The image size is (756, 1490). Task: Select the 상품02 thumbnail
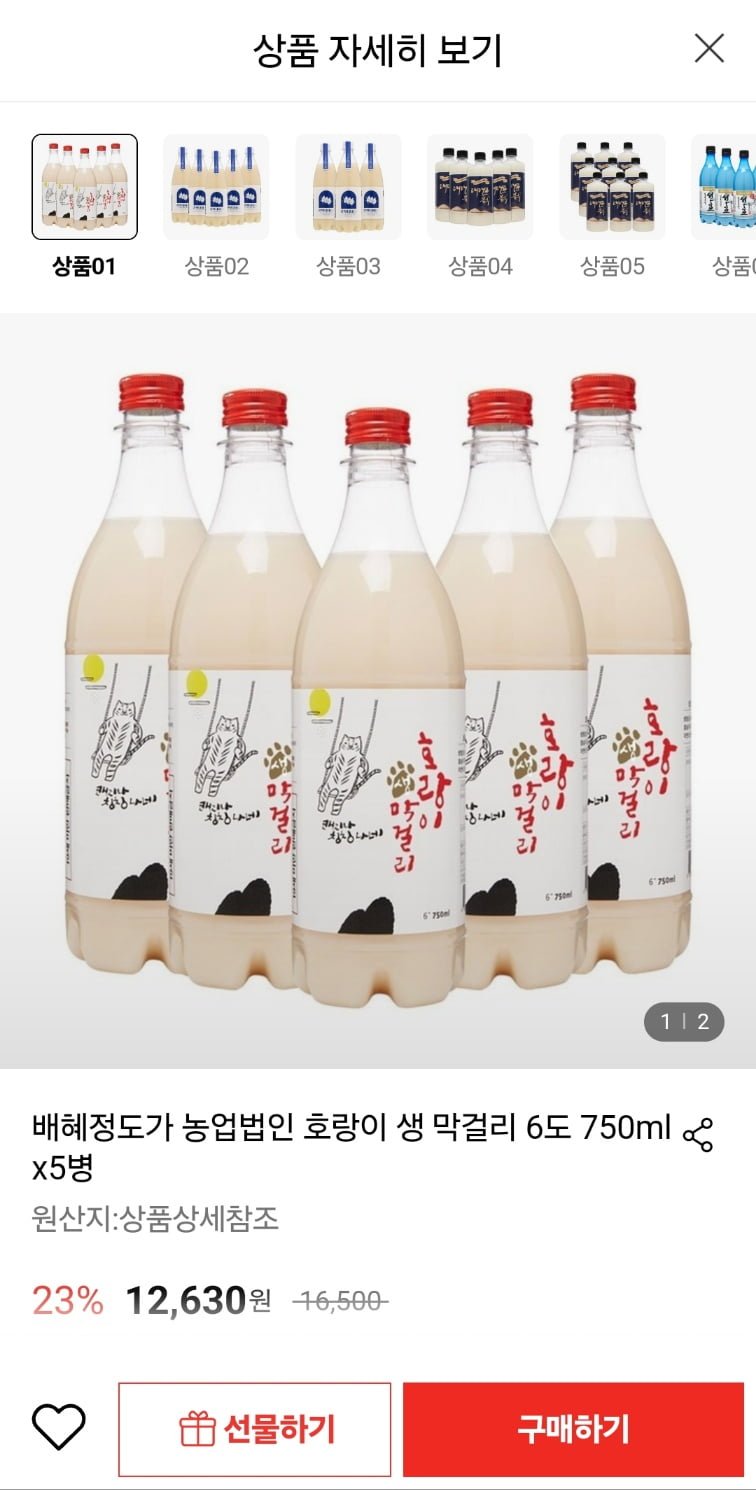click(x=216, y=188)
